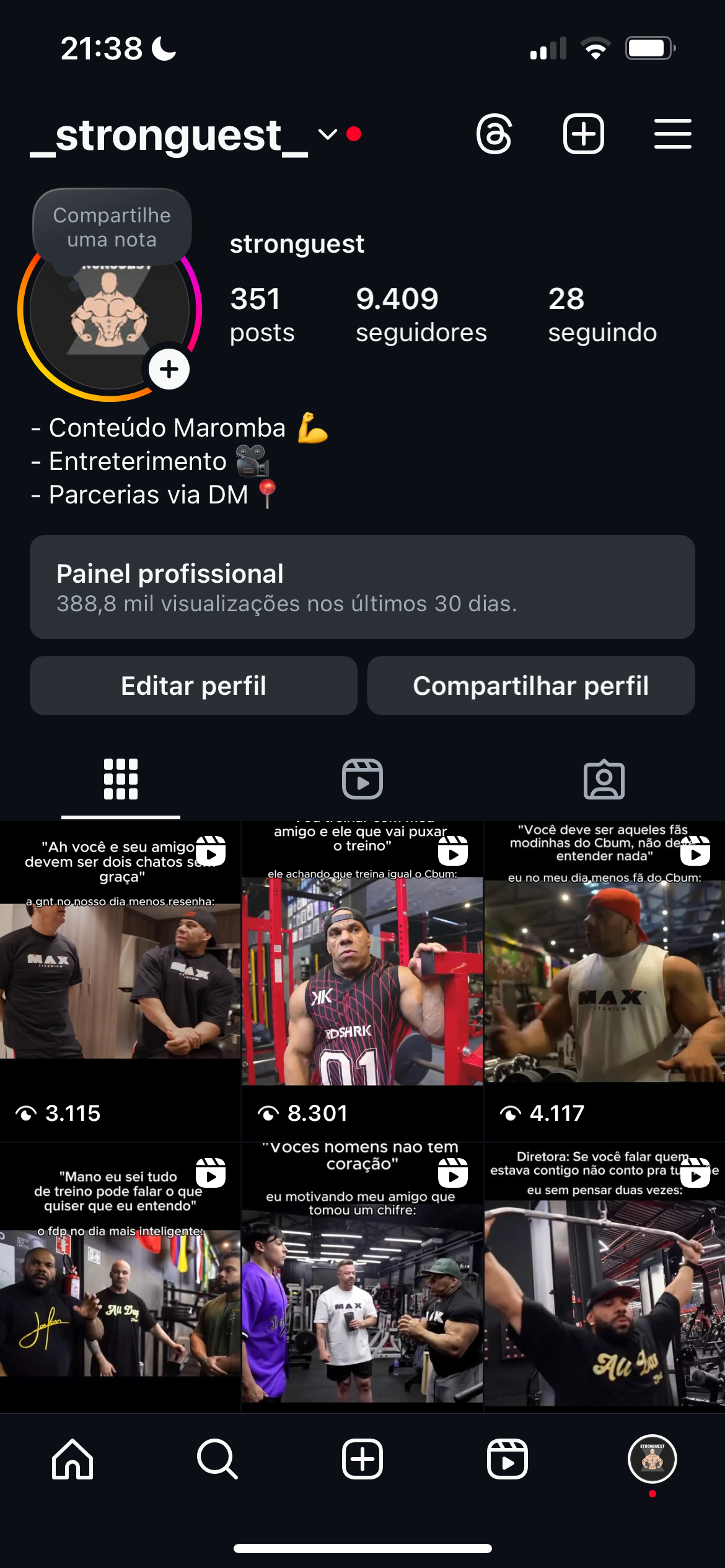Open the reel with 4.117 views
Image resolution: width=725 pixels, height=1568 pixels.
[x=604, y=982]
